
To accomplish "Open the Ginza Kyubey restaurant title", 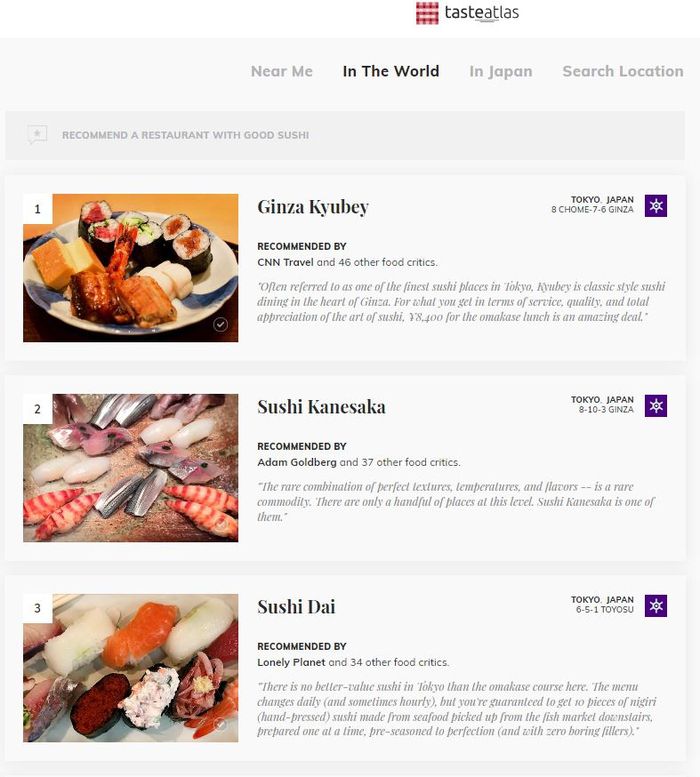I will [313, 207].
